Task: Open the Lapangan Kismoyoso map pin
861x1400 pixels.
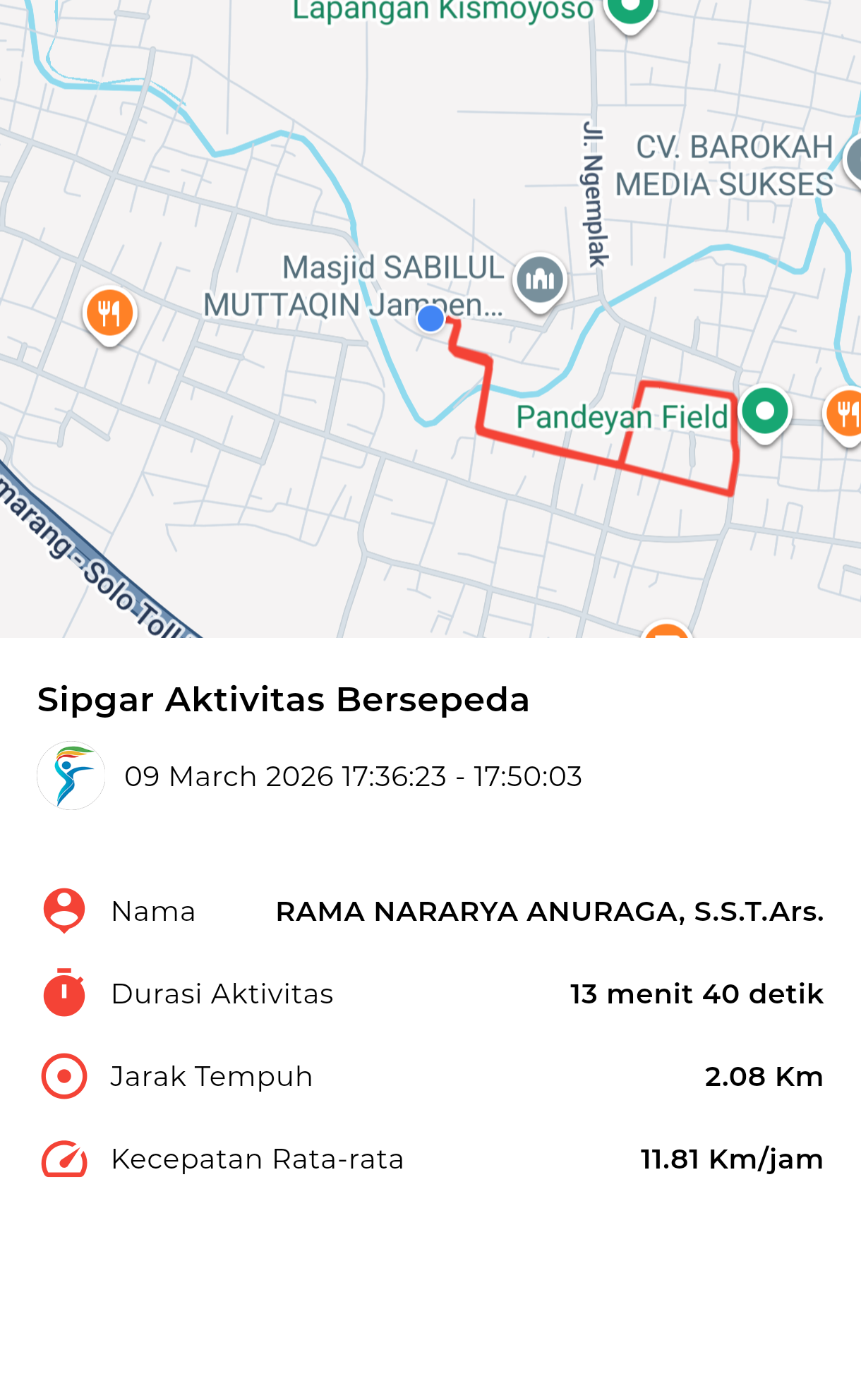Action: pos(630,10)
